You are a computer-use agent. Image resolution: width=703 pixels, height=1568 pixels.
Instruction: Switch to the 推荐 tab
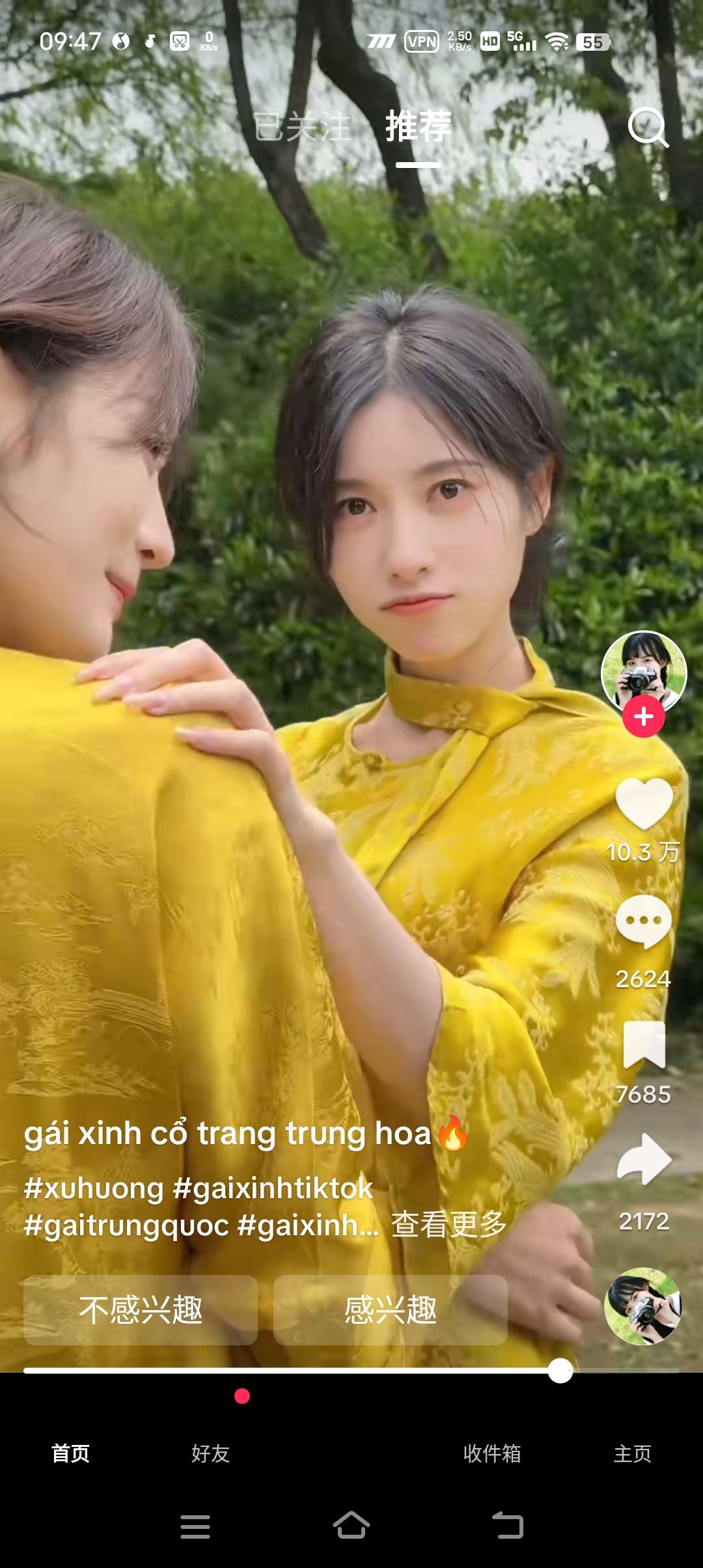418,126
